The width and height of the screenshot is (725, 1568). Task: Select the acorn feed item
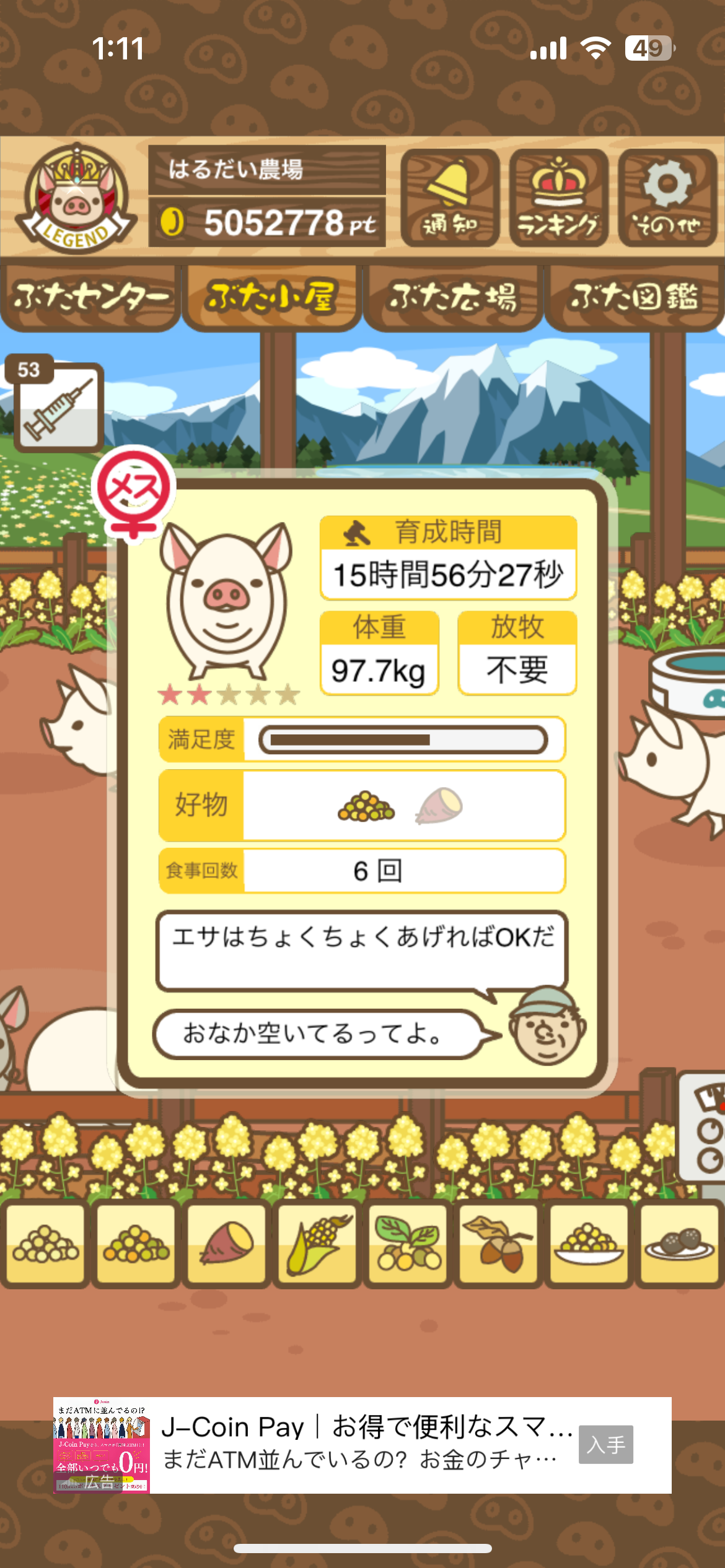click(498, 1244)
